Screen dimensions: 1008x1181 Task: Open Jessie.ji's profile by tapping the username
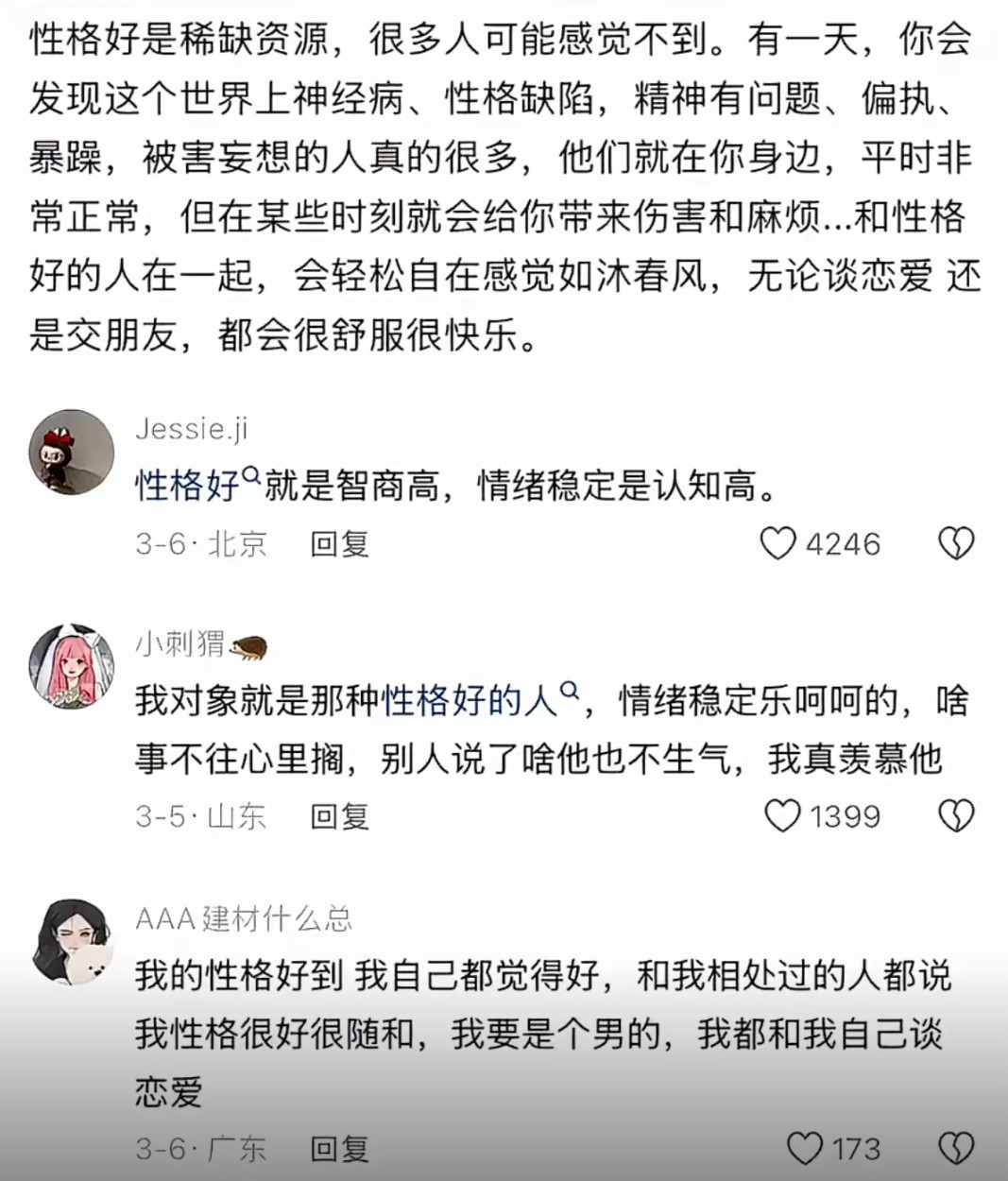[x=193, y=429]
